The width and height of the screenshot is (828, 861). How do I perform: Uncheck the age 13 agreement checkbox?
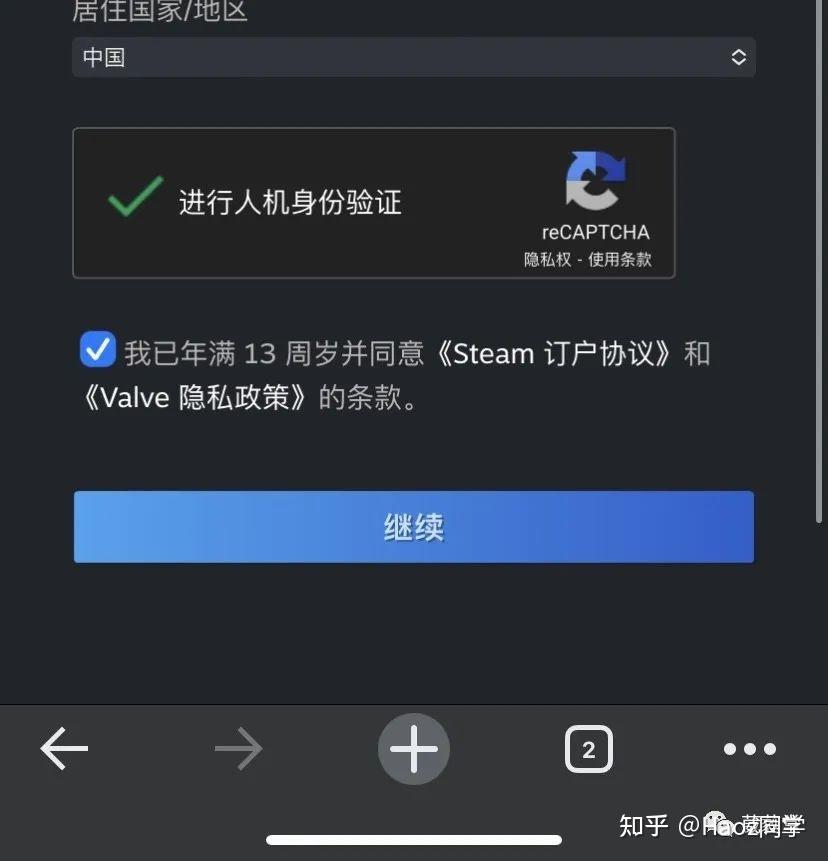pos(97,349)
